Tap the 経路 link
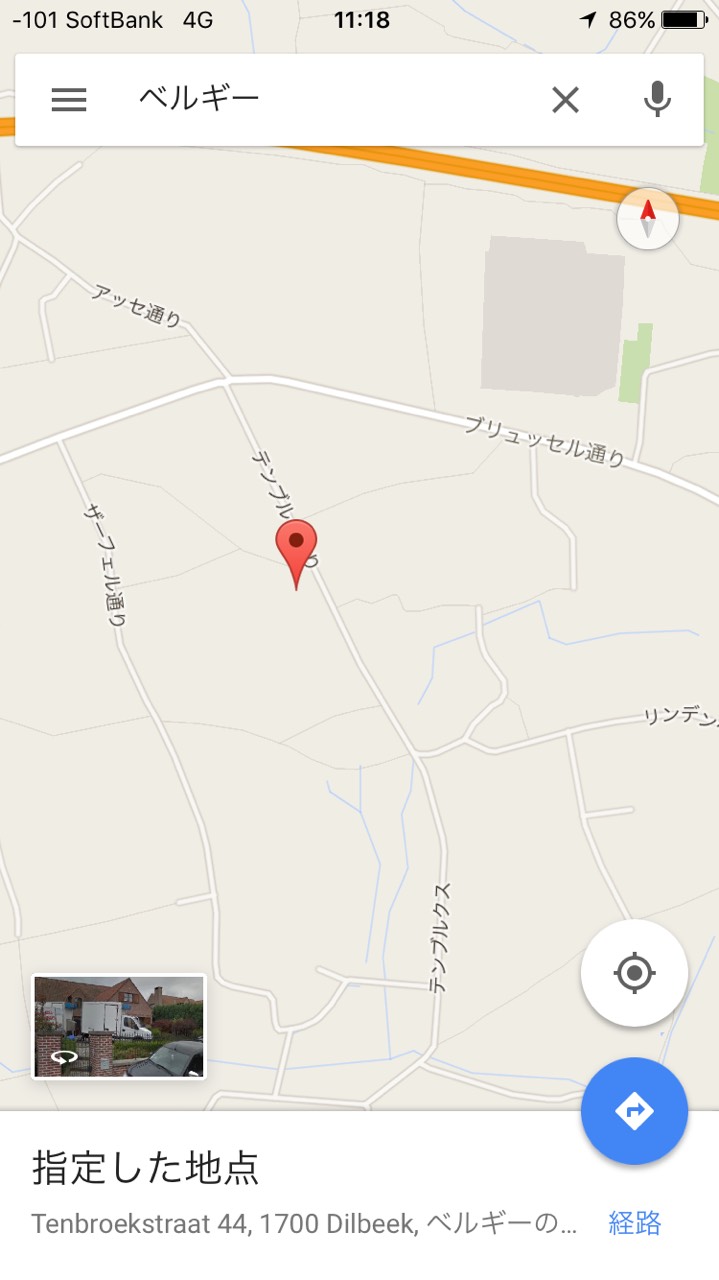 point(635,1222)
